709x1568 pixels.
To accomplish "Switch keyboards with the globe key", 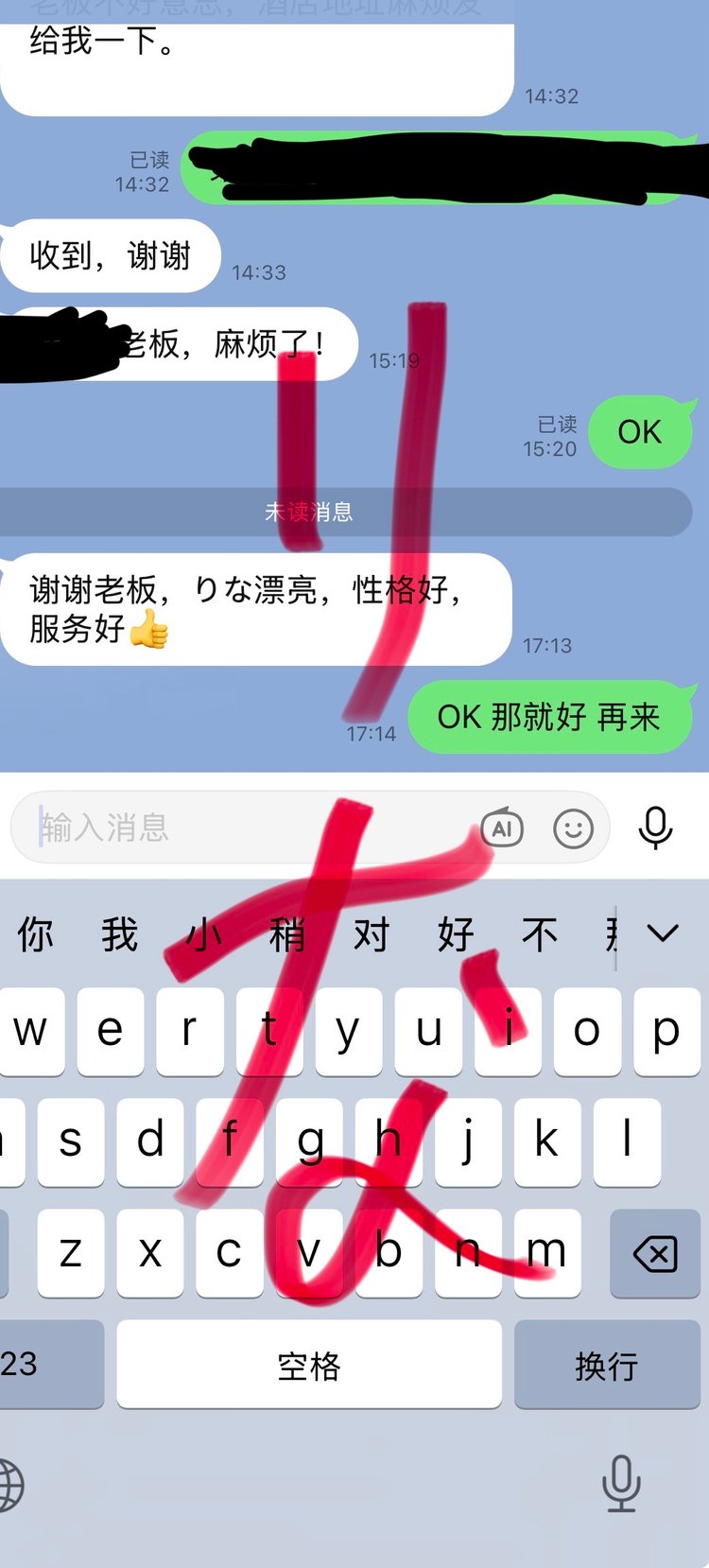I will (x=9, y=1485).
